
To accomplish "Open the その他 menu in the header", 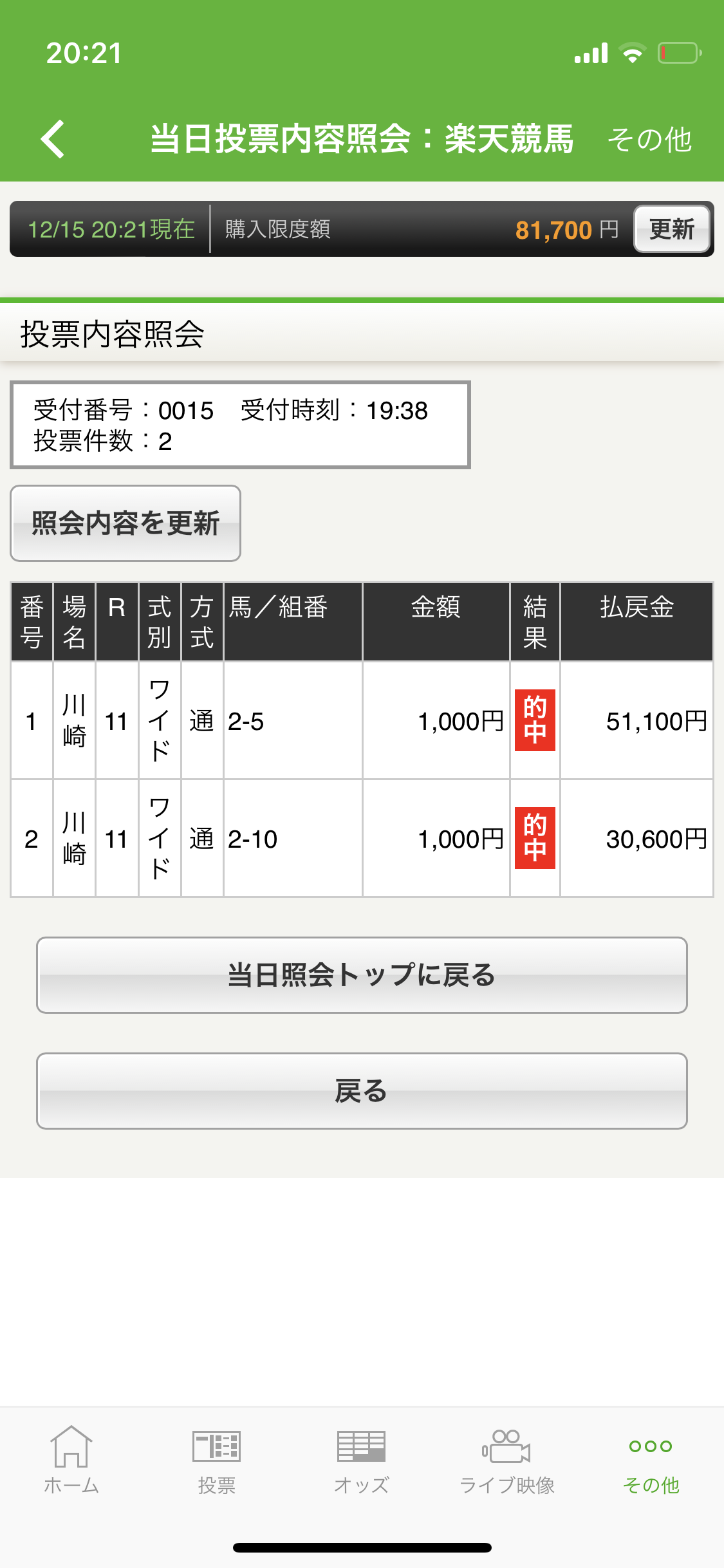I will click(649, 140).
